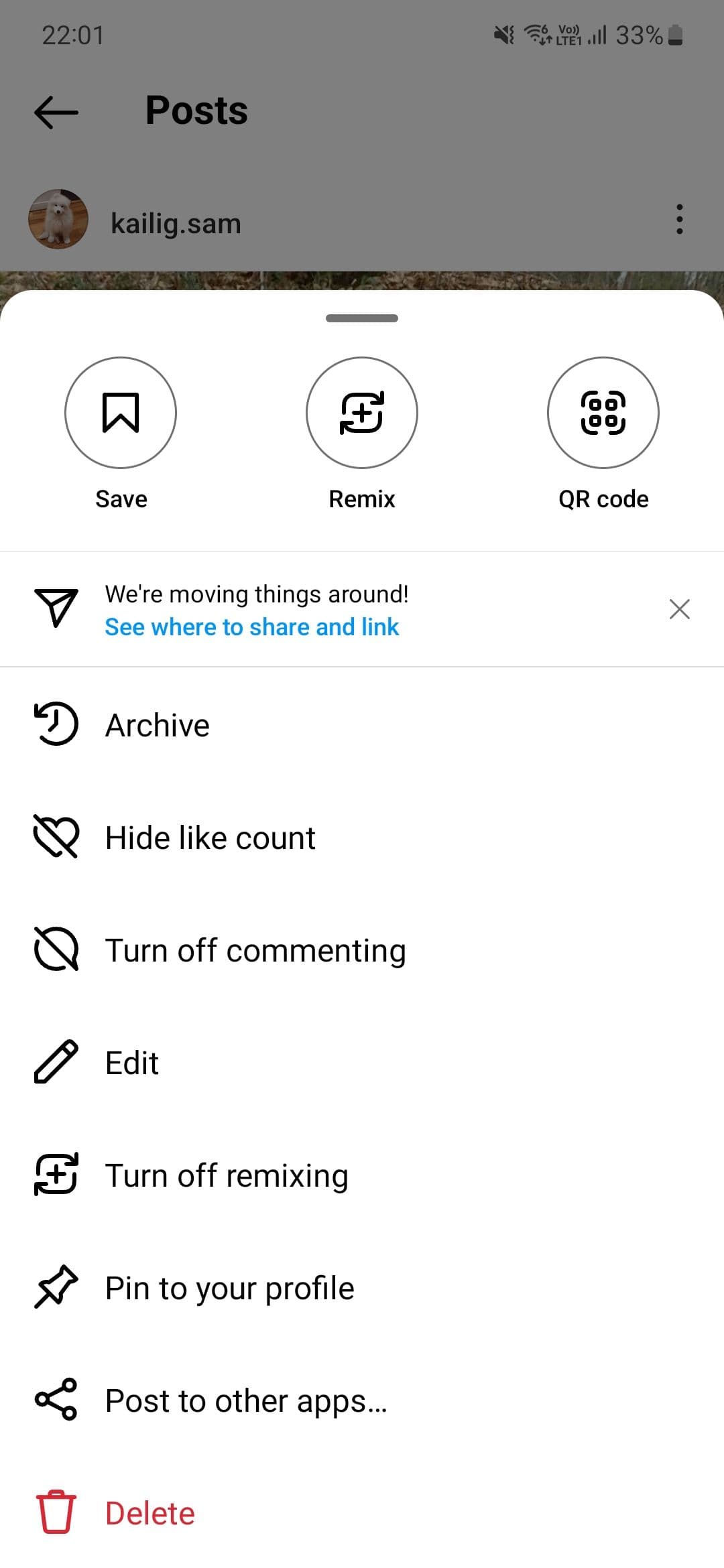Choose Turn off remixing
Viewport: 724px width, 1568px height.
click(x=226, y=1175)
